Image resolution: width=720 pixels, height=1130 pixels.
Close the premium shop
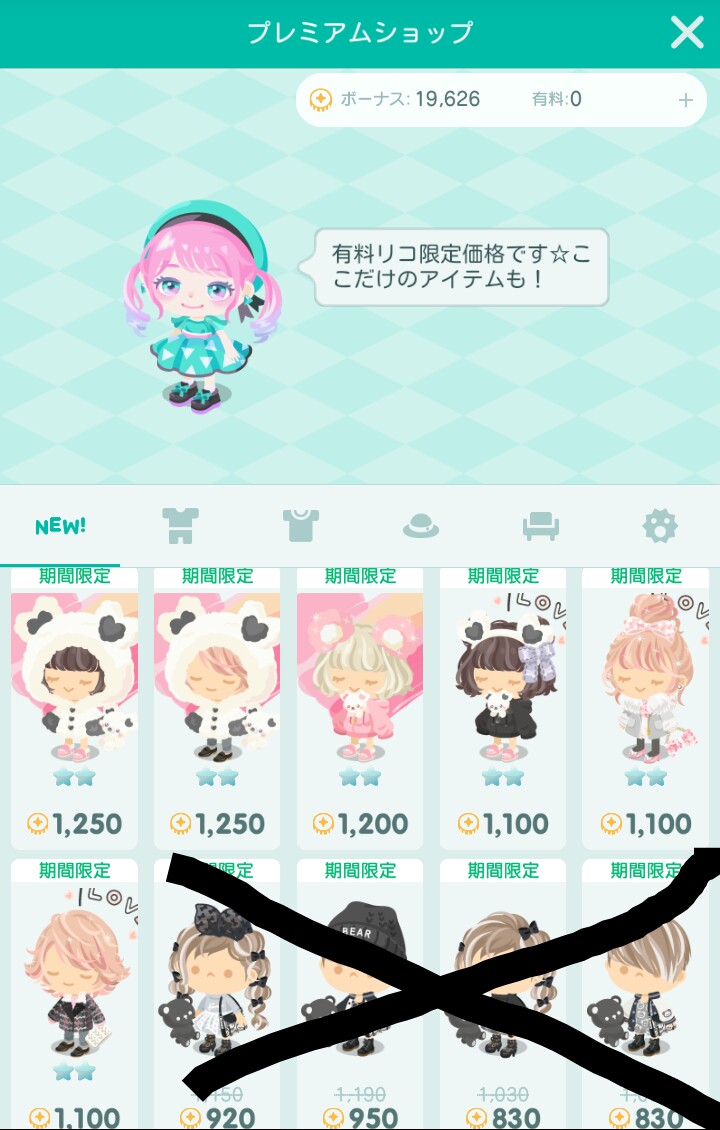[x=687, y=33]
